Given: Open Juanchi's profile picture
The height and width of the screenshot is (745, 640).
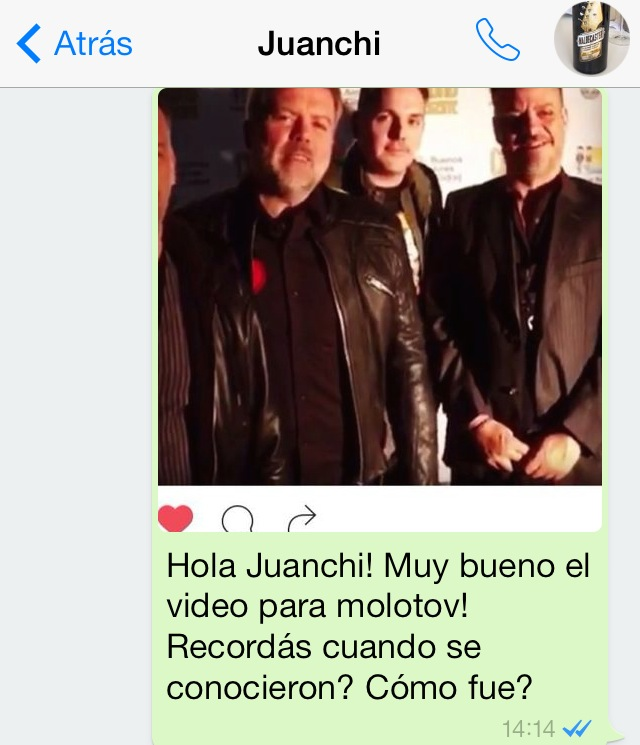Looking at the screenshot, I should (x=592, y=40).
